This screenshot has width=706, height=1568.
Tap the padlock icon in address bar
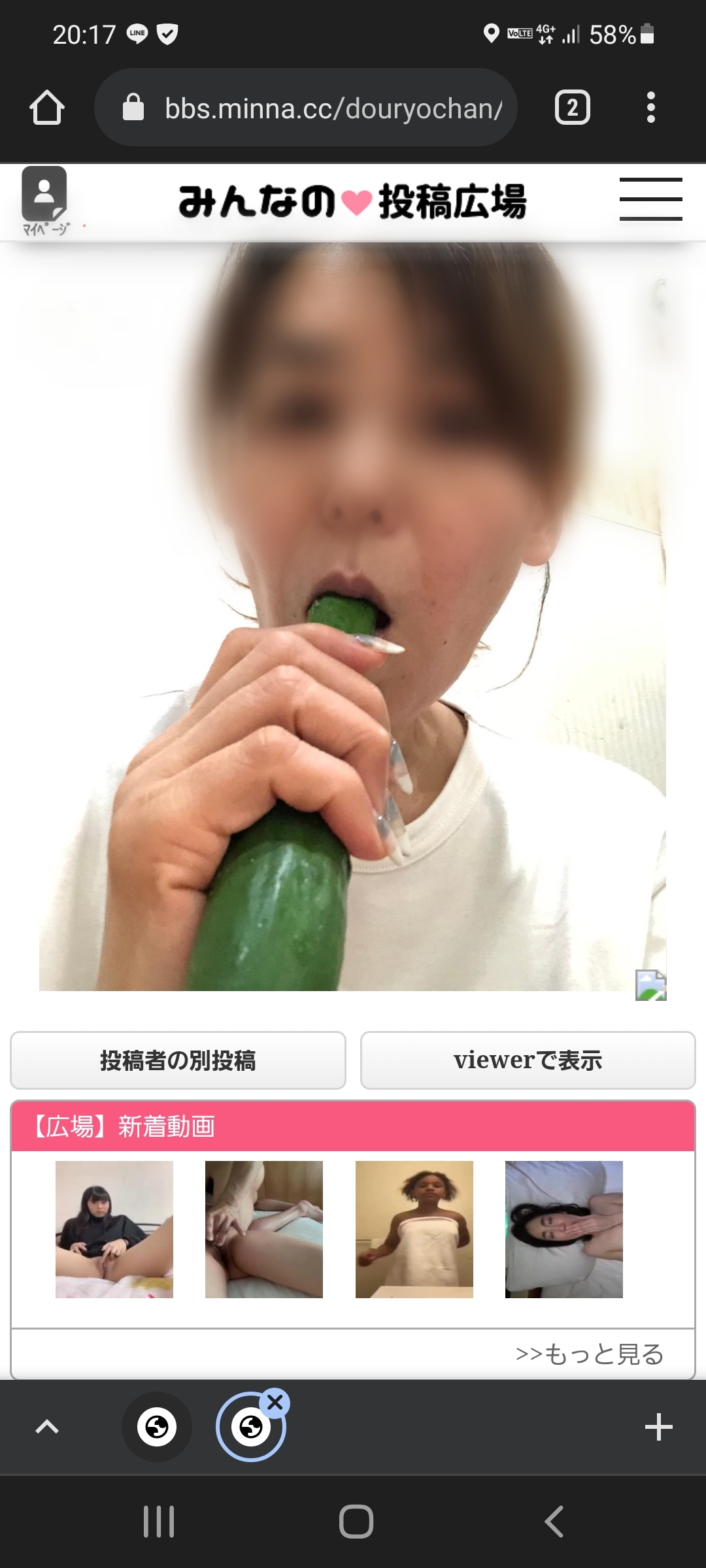pos(134,106)
